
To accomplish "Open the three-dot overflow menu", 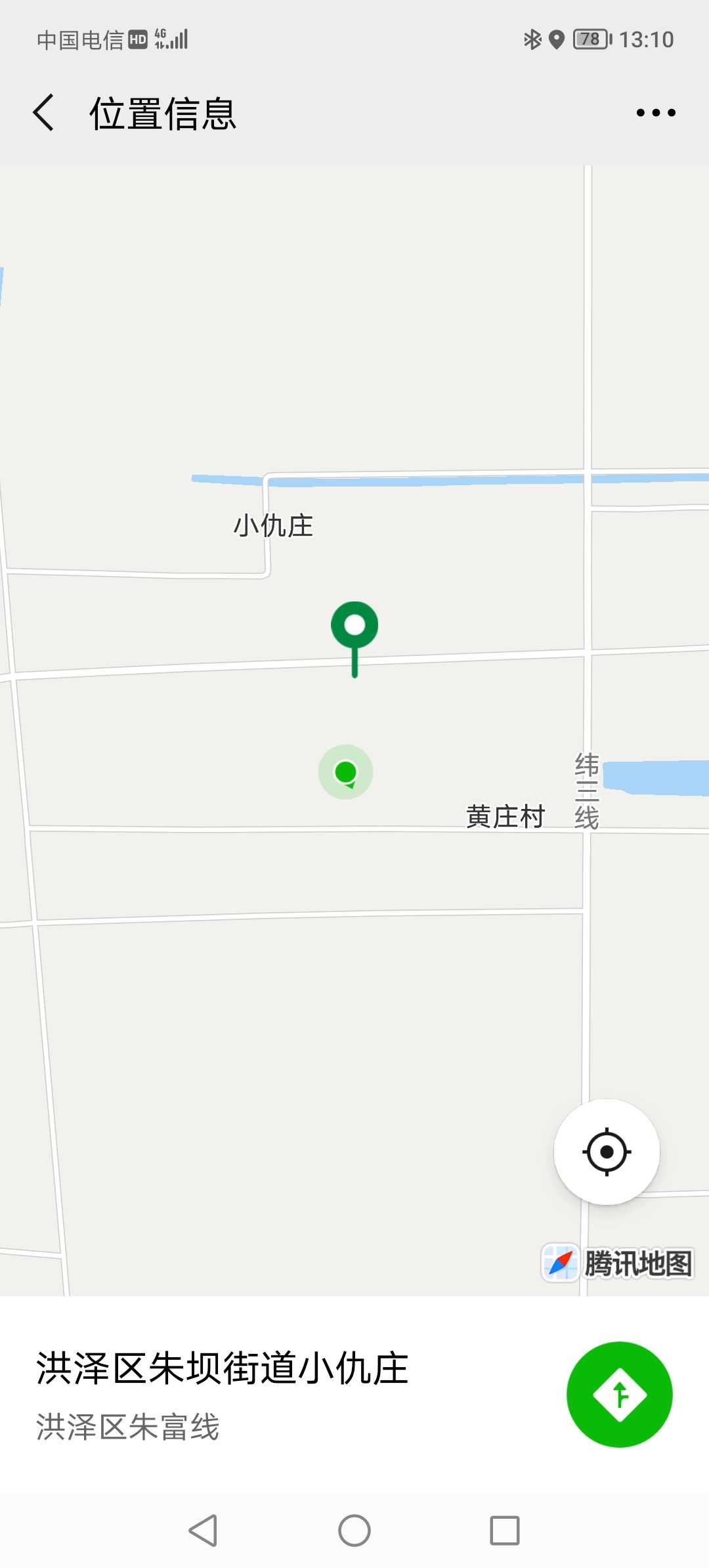I will (656, 113).
